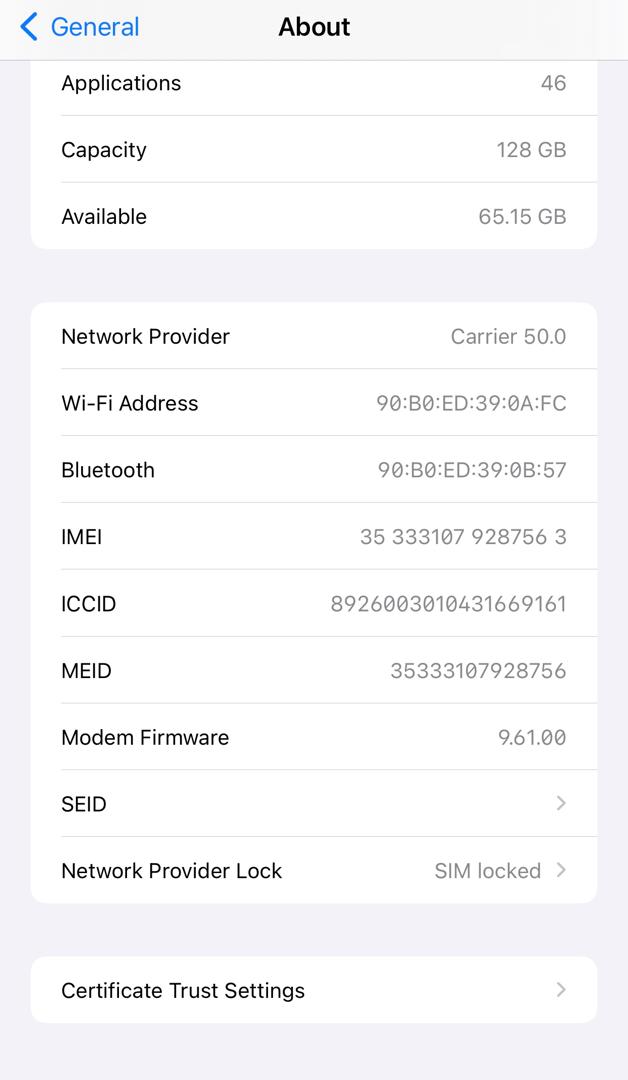Go back to General settings
The height and width of the screenshot is (1080, 628).
(80, 27)
